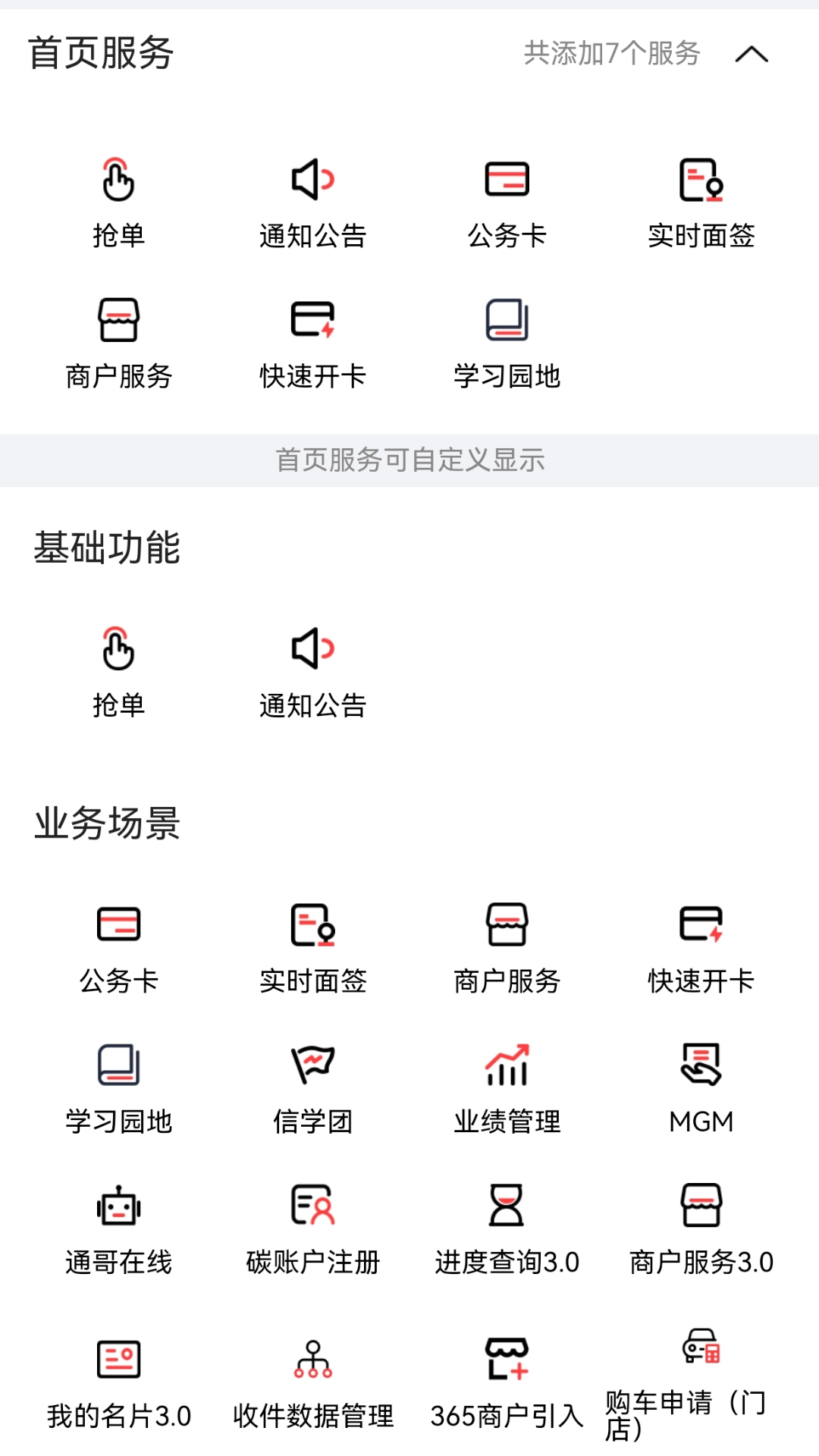Screen dimensions: 819x1456
Task: Collapse the 首页服务 section chevron
Action: click(752, 55)
